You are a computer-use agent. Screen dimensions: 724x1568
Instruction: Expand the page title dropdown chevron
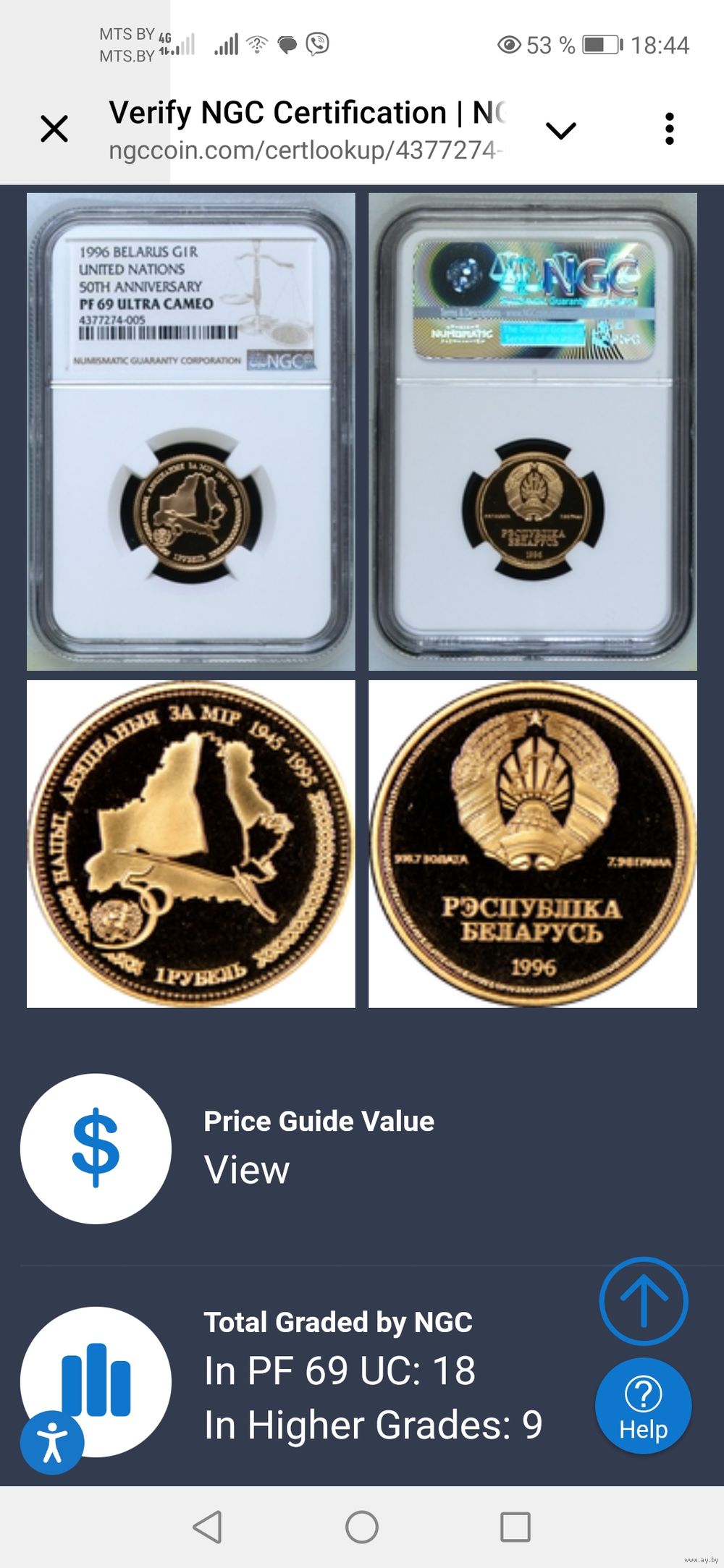point(560,130)
